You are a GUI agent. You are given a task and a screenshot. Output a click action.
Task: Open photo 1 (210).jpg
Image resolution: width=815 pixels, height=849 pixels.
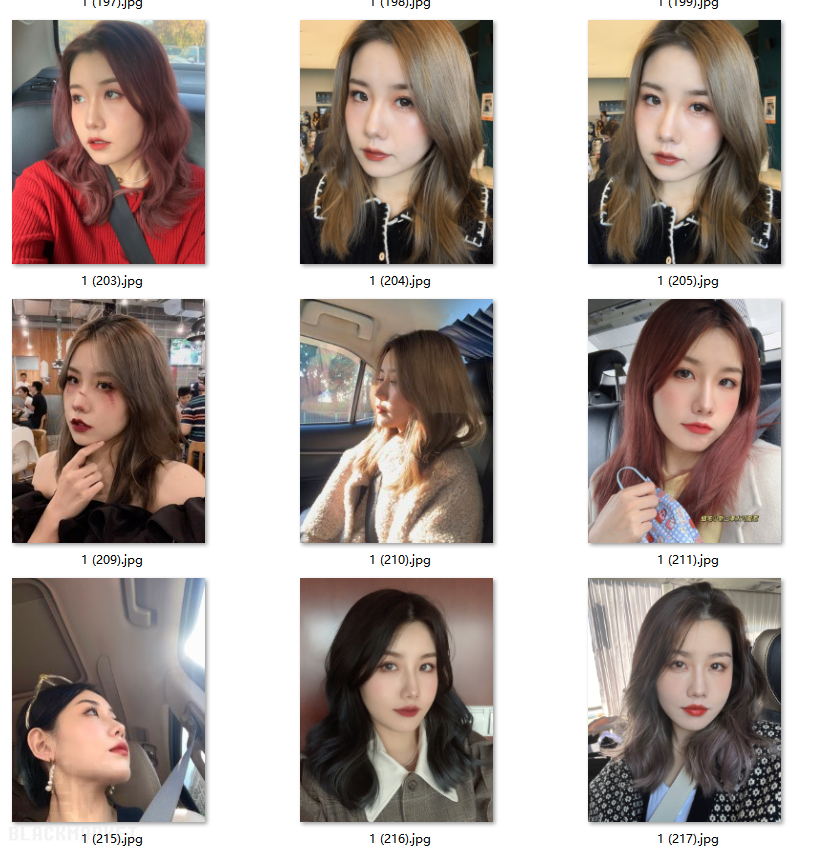[x=396, y=421]
